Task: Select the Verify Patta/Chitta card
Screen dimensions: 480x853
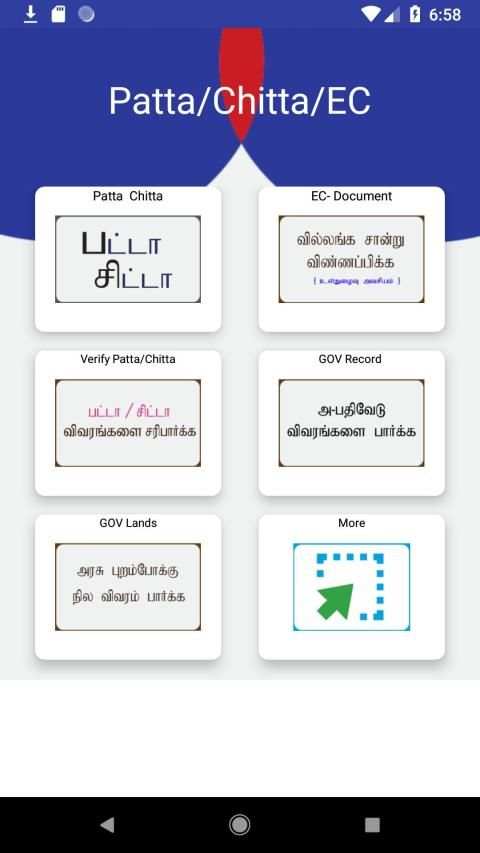Action: coord(128,423)
